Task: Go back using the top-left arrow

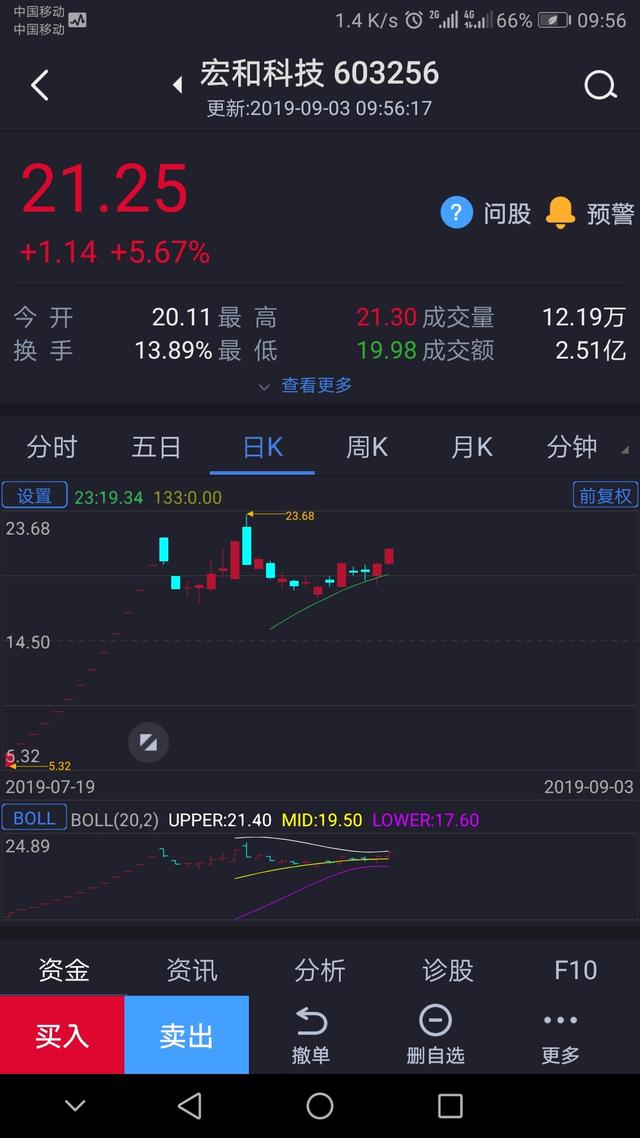Action: [40, 85]
